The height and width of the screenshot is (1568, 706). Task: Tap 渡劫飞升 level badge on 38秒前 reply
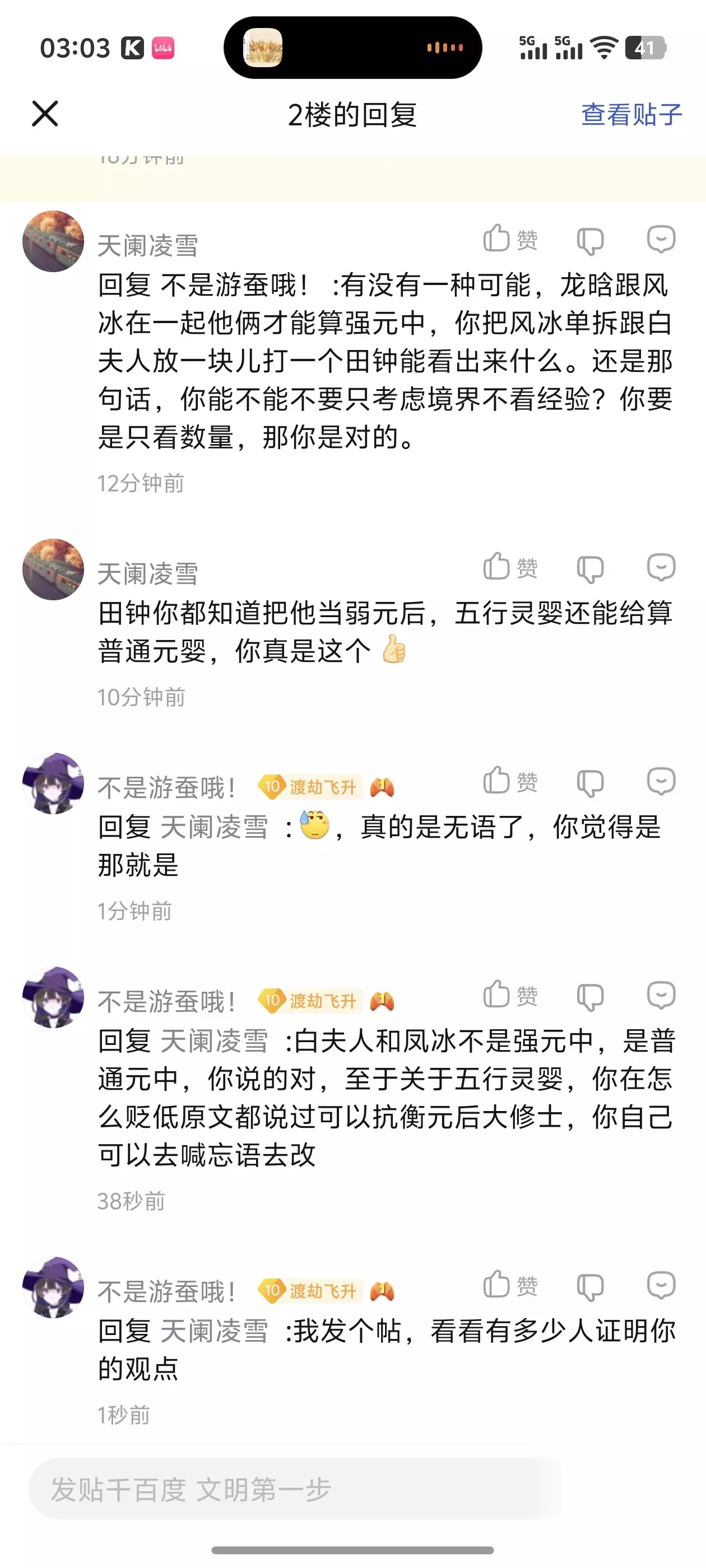point(310,1001)
